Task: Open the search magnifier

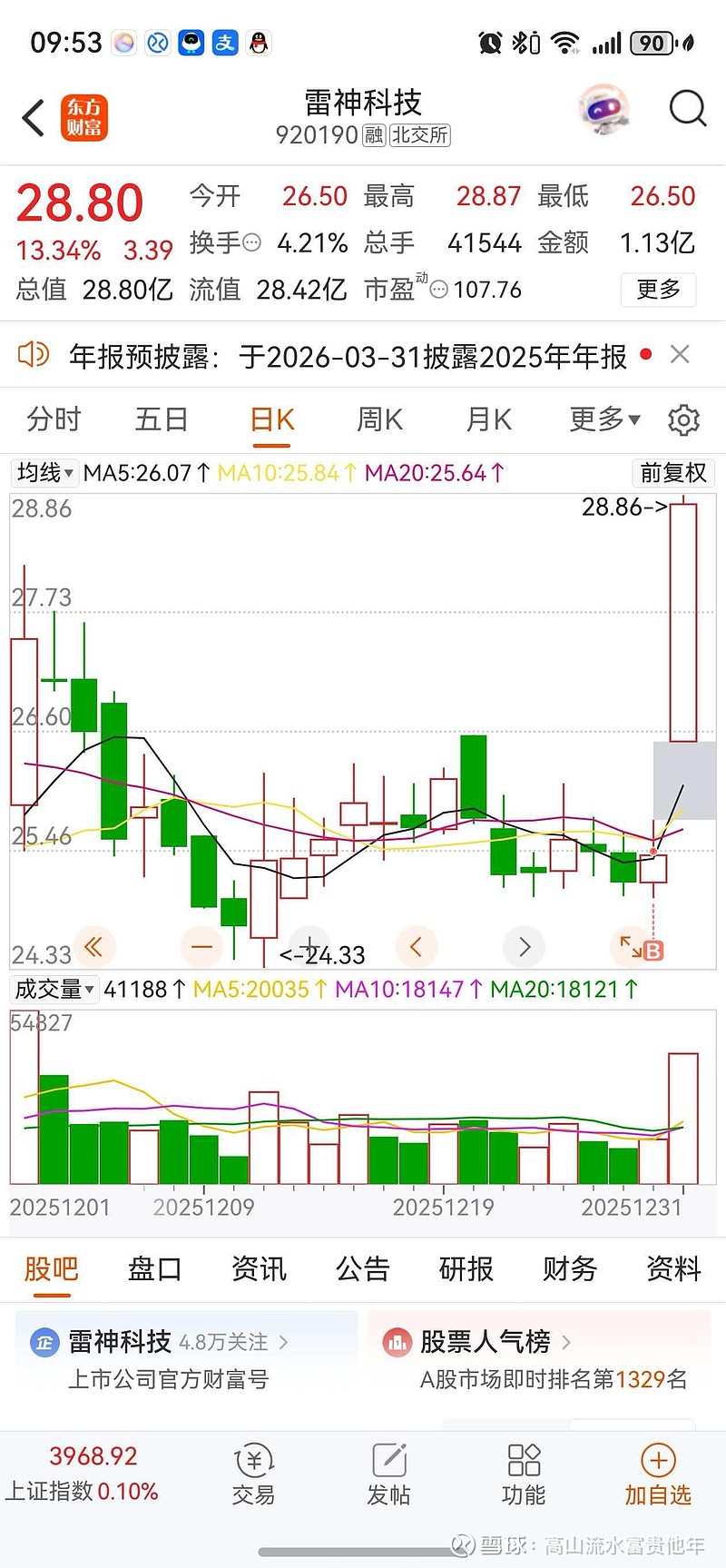Action: (688, 109)
